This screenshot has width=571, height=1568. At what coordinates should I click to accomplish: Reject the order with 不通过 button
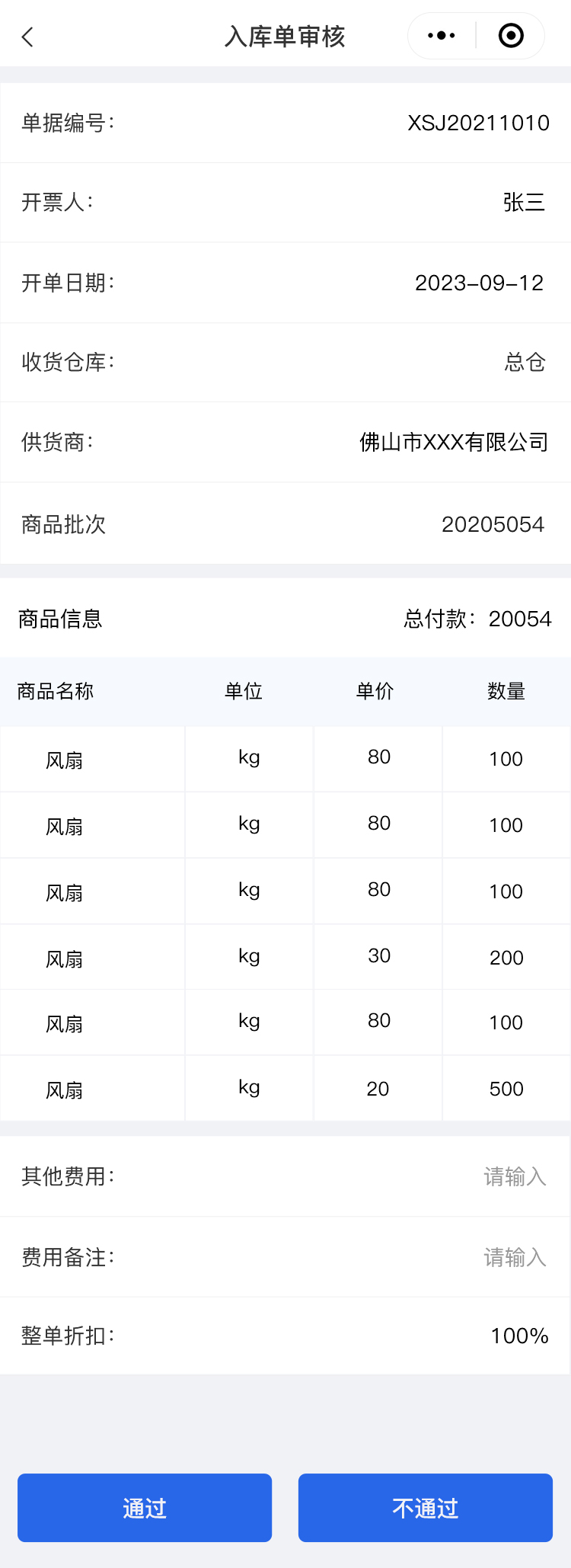[425, 1508]
